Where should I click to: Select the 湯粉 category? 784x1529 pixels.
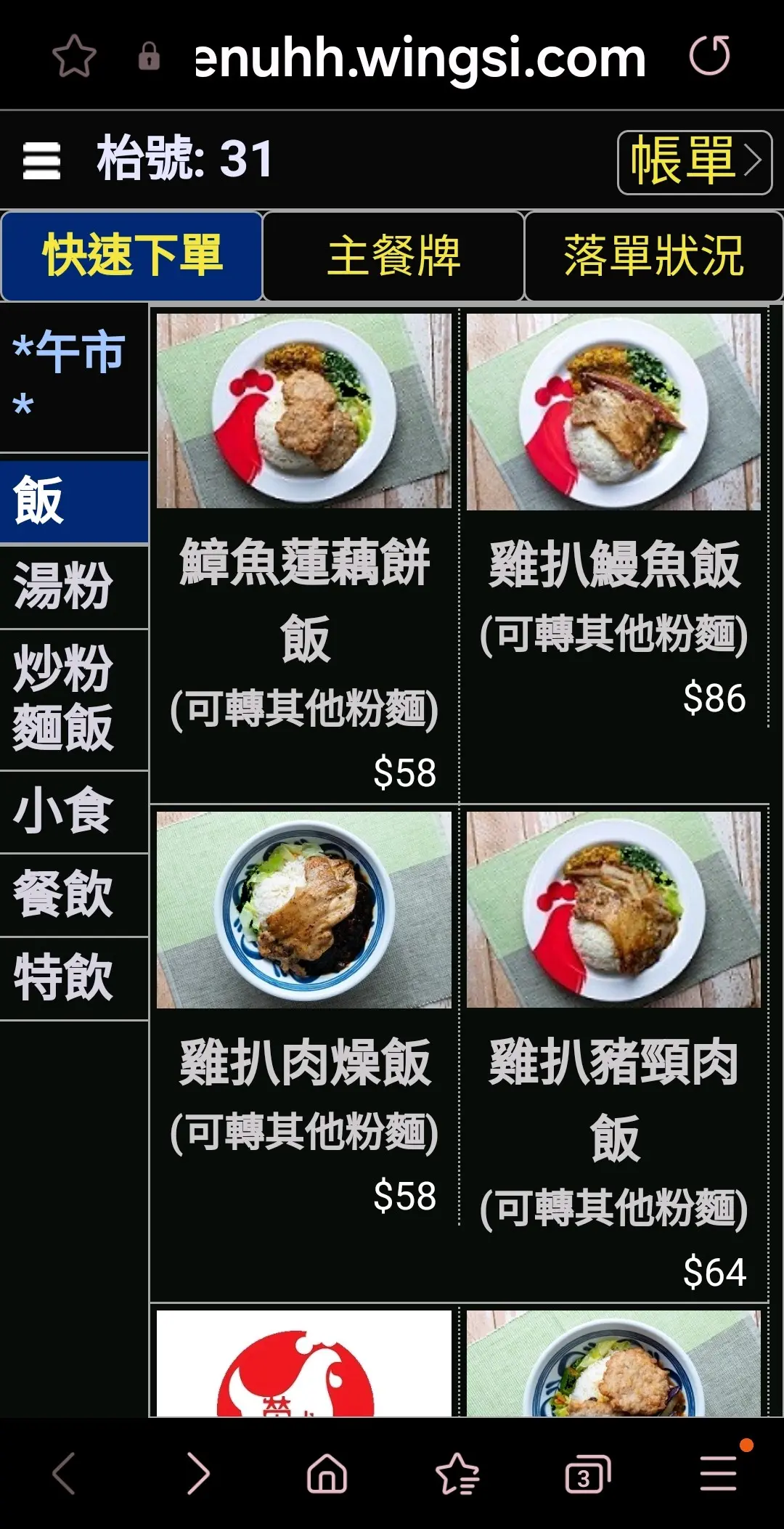coord(64,587)
